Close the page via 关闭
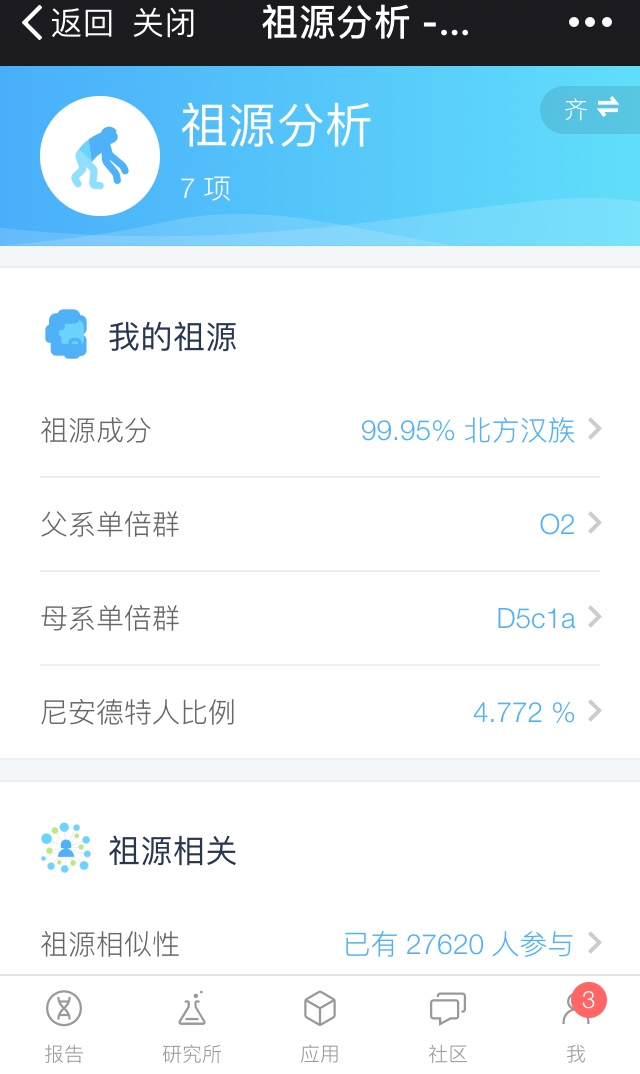Image resolution: width=640 pixels, height=1074 pixels. point(164,23)
